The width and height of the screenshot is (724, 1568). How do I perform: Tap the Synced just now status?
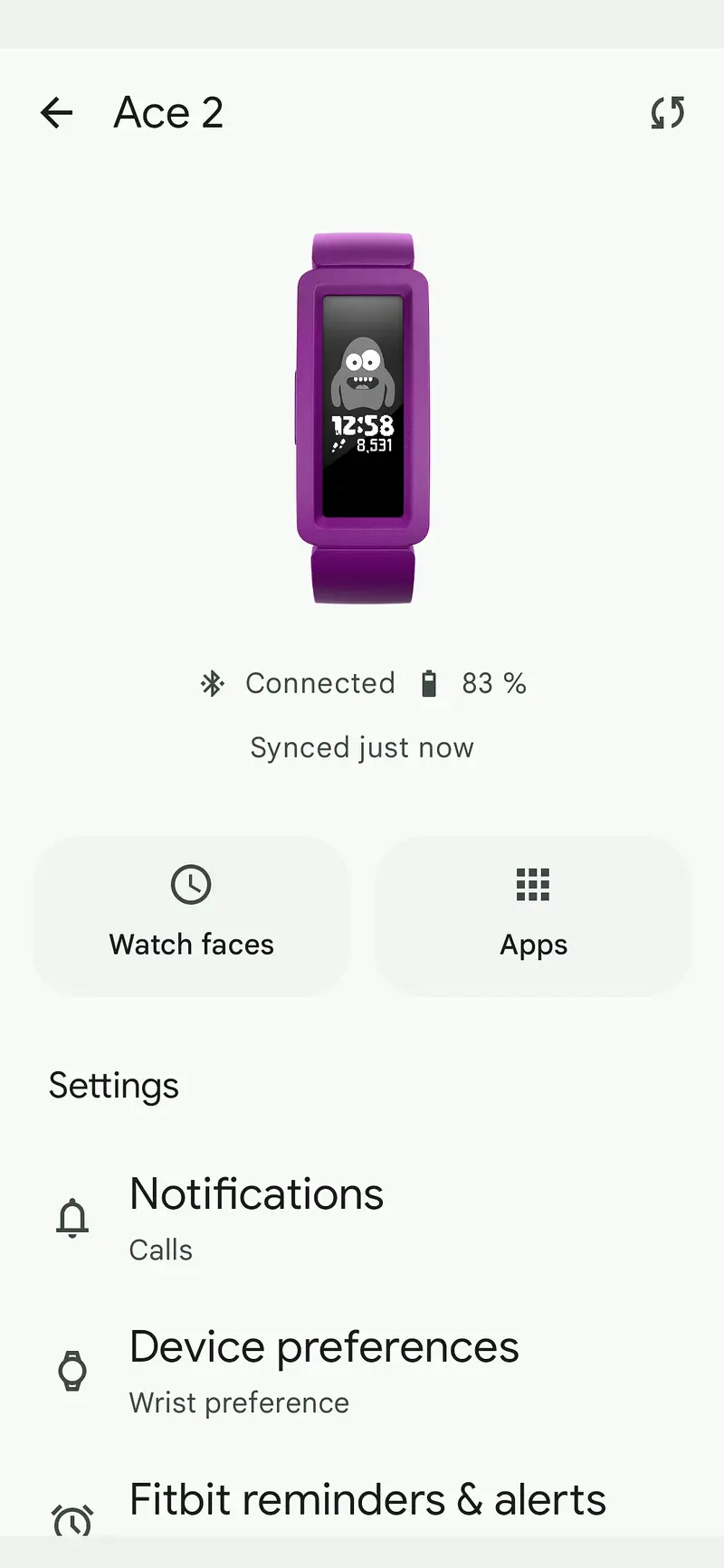tap(362, 747)
